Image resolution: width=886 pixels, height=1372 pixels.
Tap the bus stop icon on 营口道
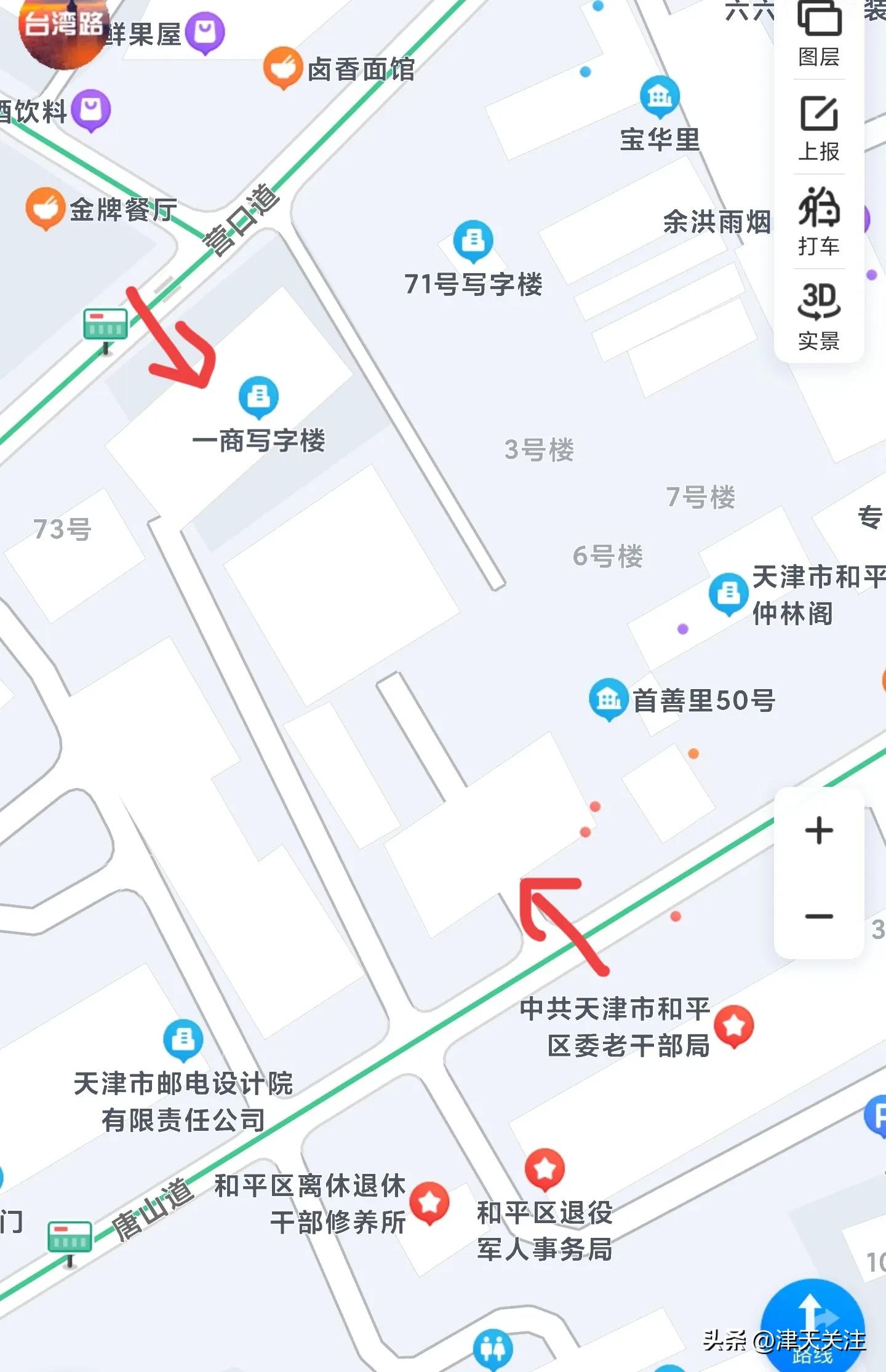click(106, 322)
